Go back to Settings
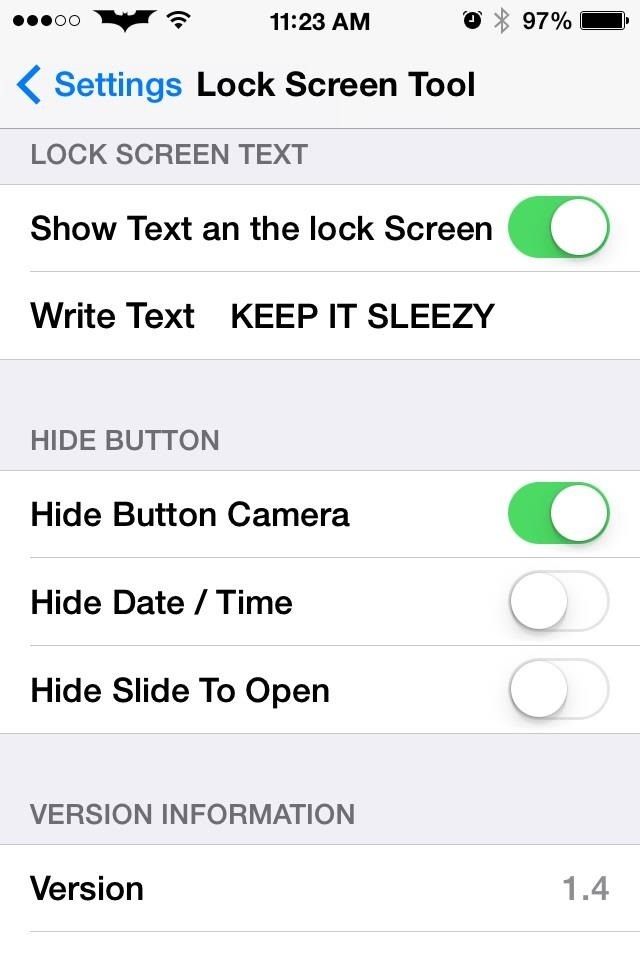This screenshot has width=640, height=960. [98, 85]
